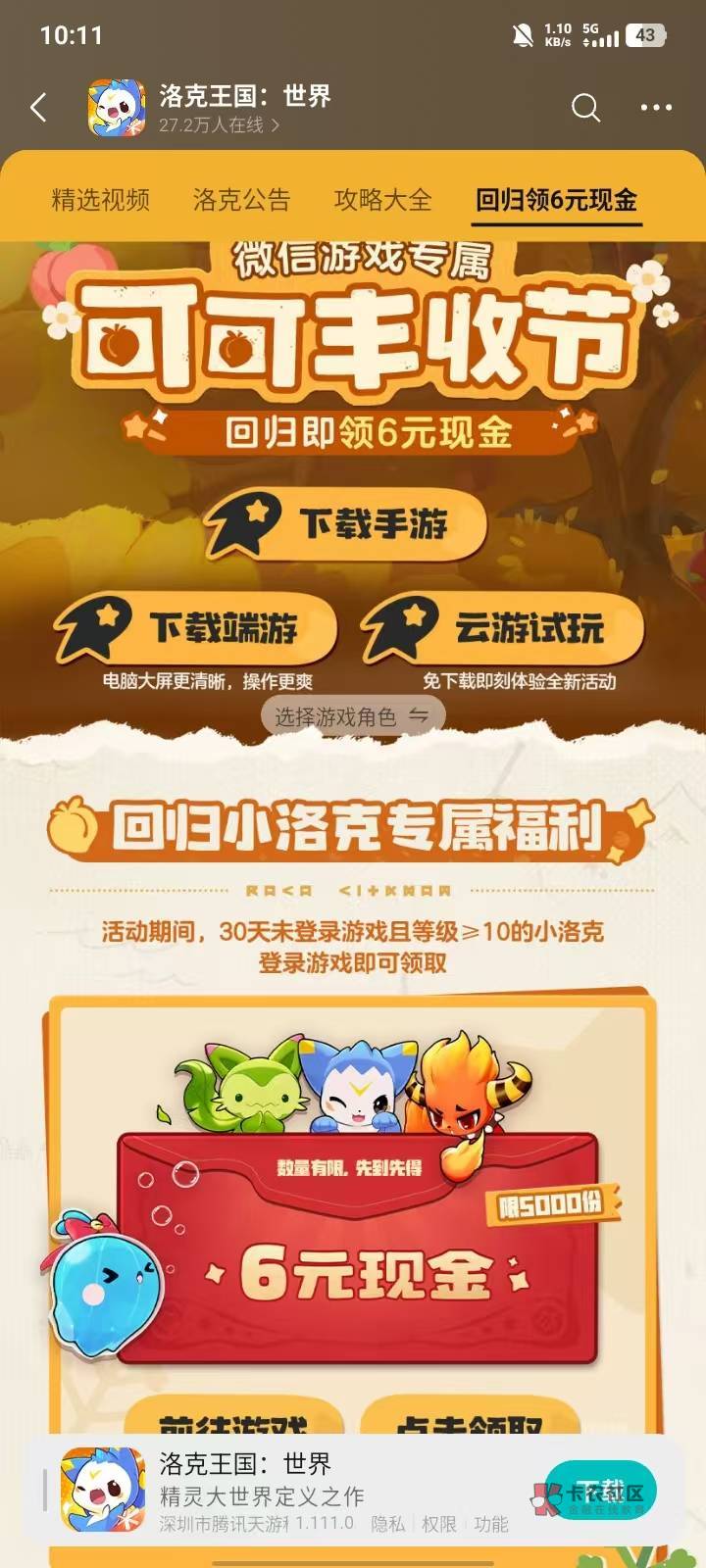Switch to the 精选视频 tab
The width and height of the screenshot is (706, 1568).
pos(101,200)
